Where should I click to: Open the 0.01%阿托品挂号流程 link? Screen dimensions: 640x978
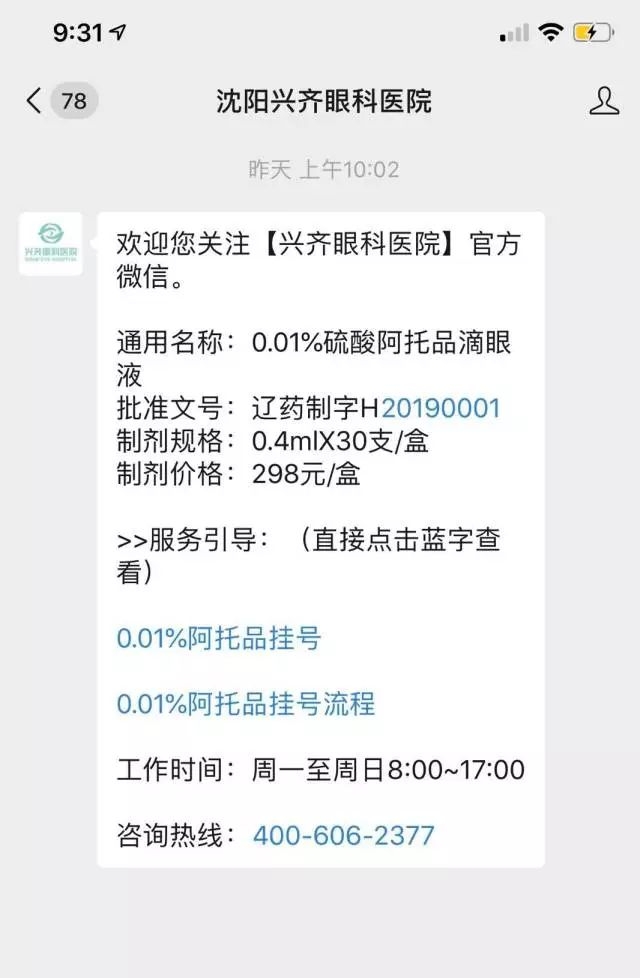point(246,704)
